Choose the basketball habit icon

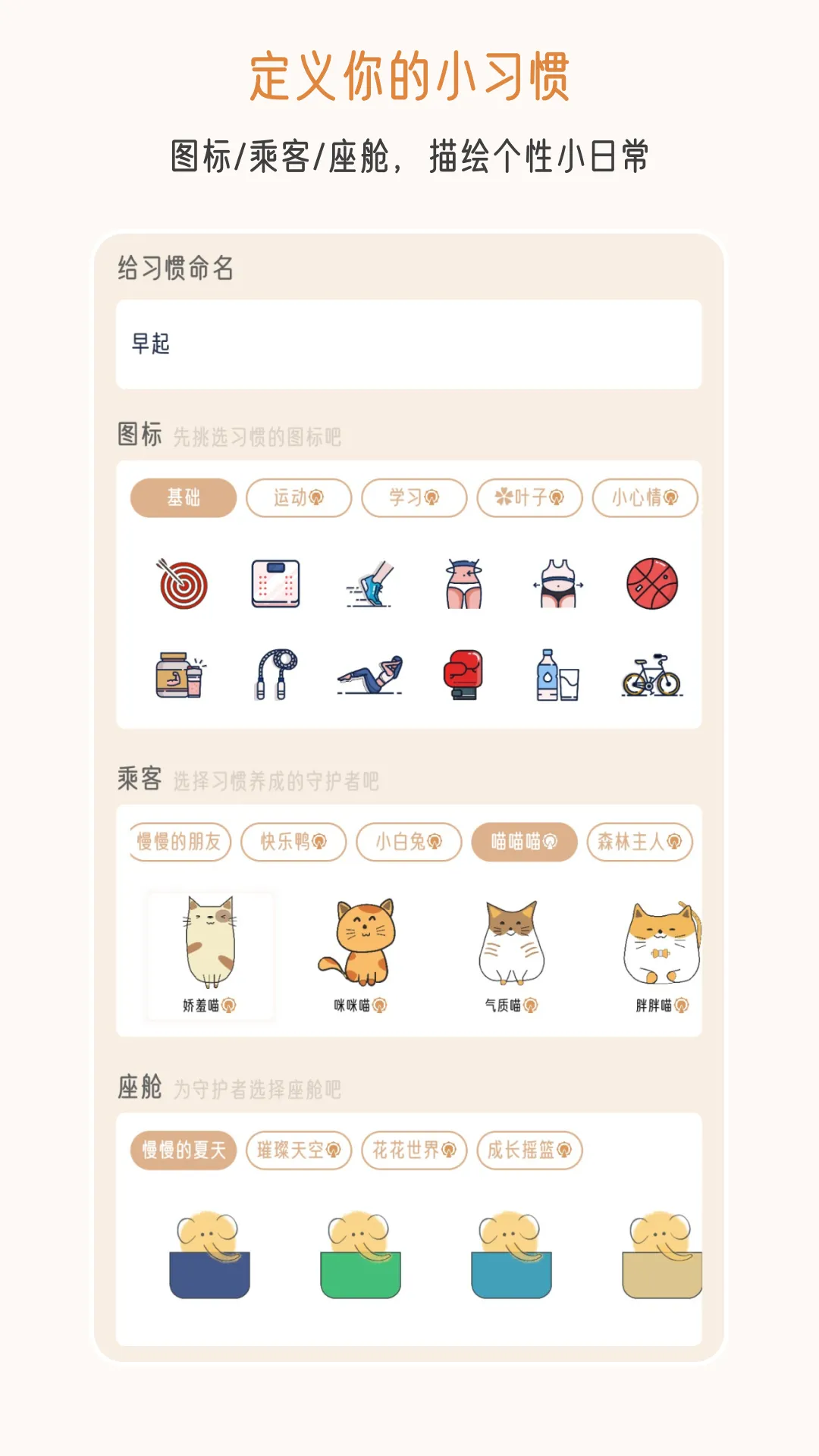(652, 584)
